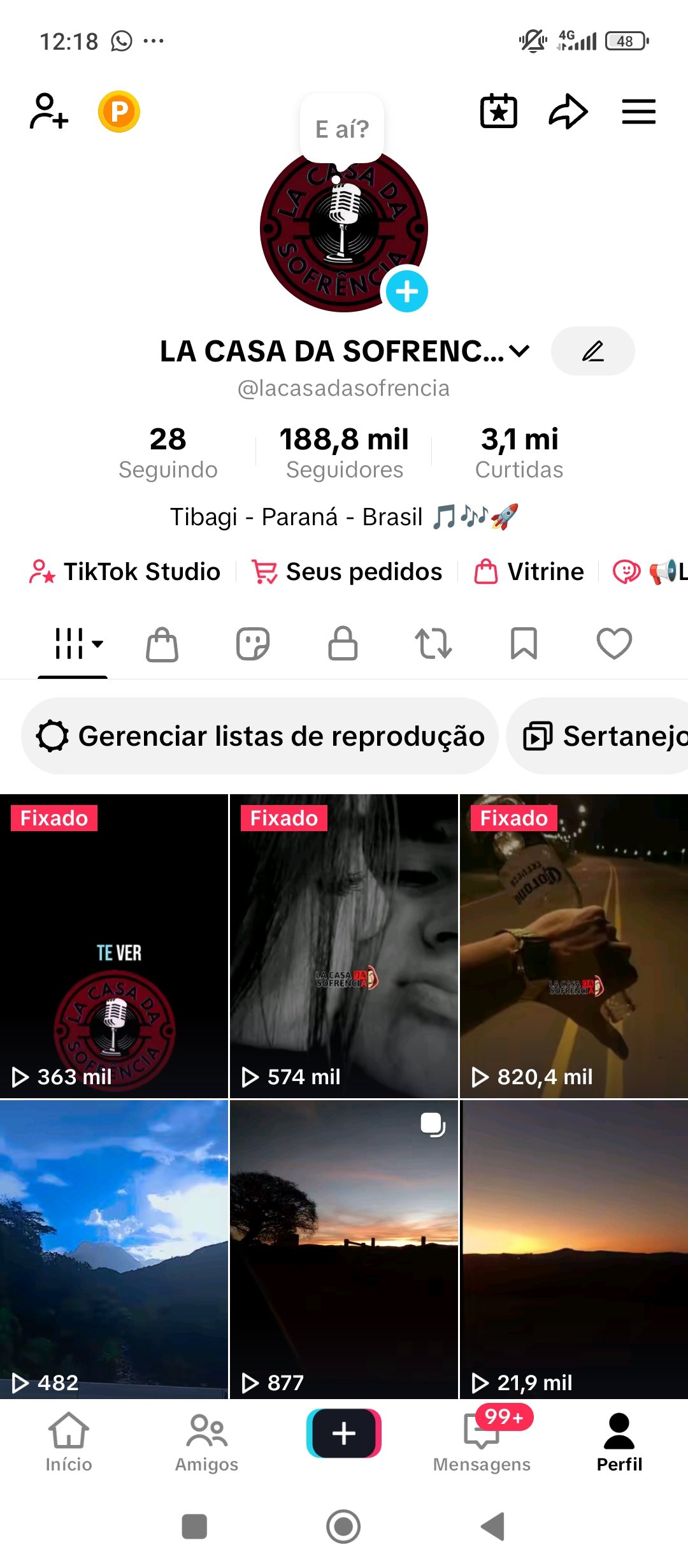Viewport: 688px width, 1568px height.
Task: Open the add friends icon
Action: pos(48,112)
